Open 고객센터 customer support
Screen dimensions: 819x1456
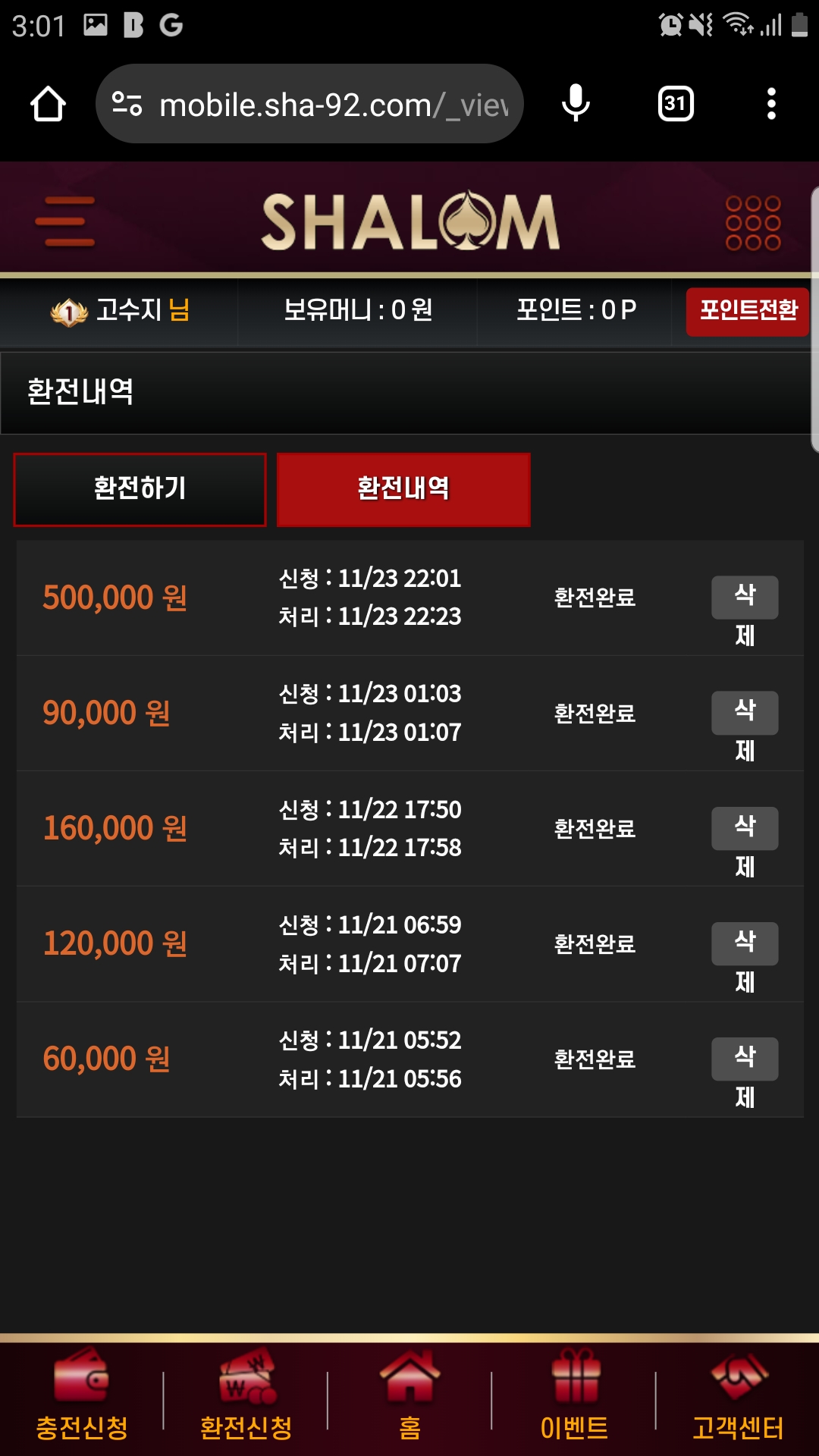pos(738,1397)
